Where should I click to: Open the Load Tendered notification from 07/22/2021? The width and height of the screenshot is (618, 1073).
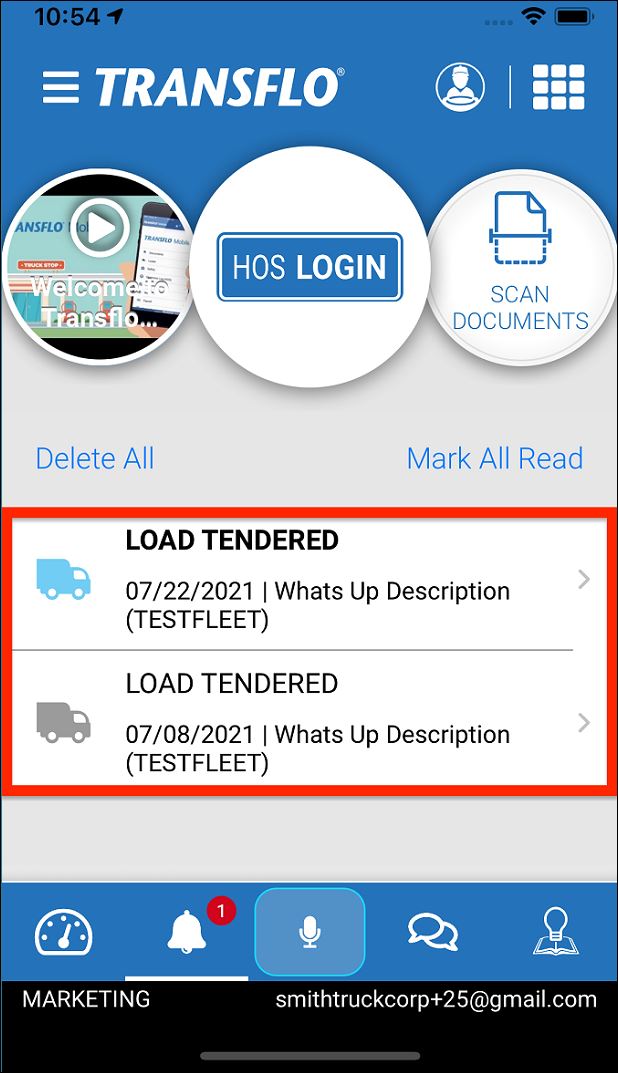click(309, 580)
